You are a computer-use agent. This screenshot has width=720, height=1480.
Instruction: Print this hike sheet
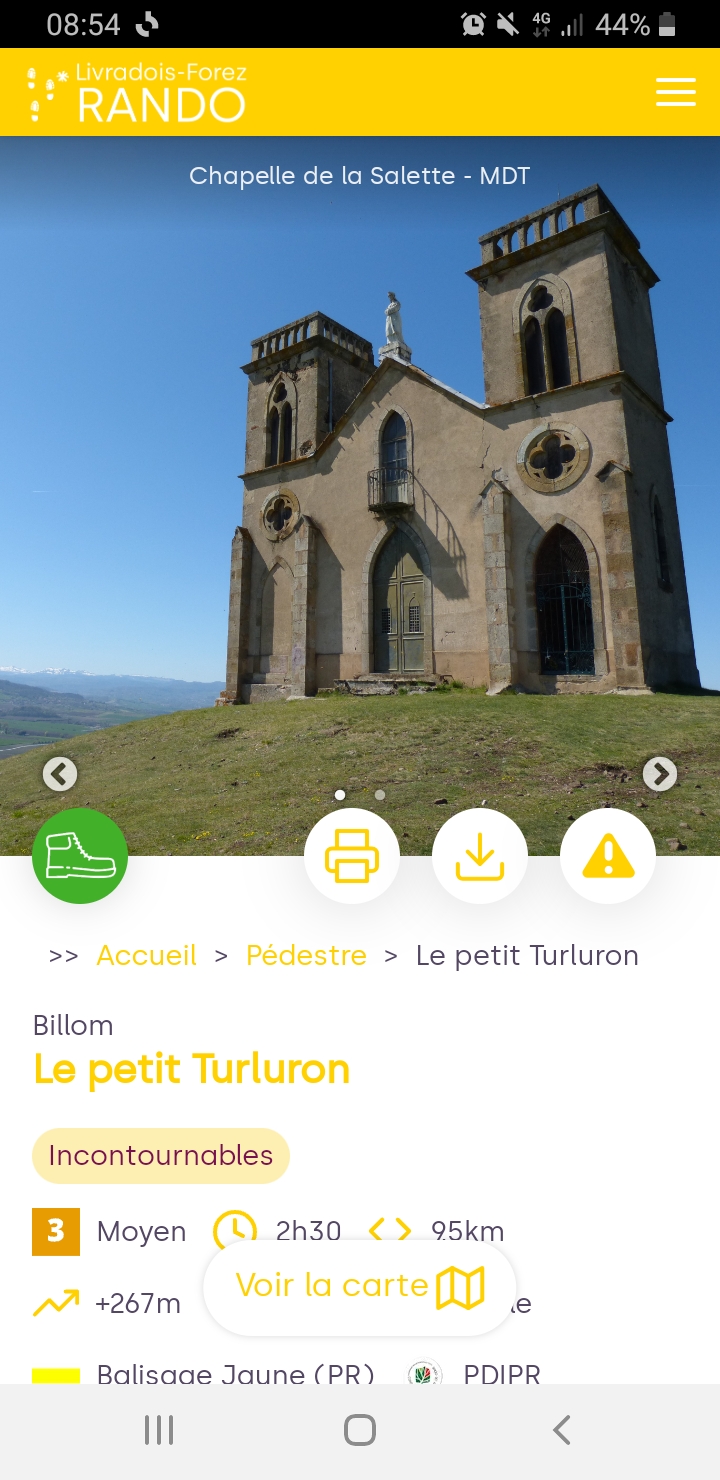point(352,856)
